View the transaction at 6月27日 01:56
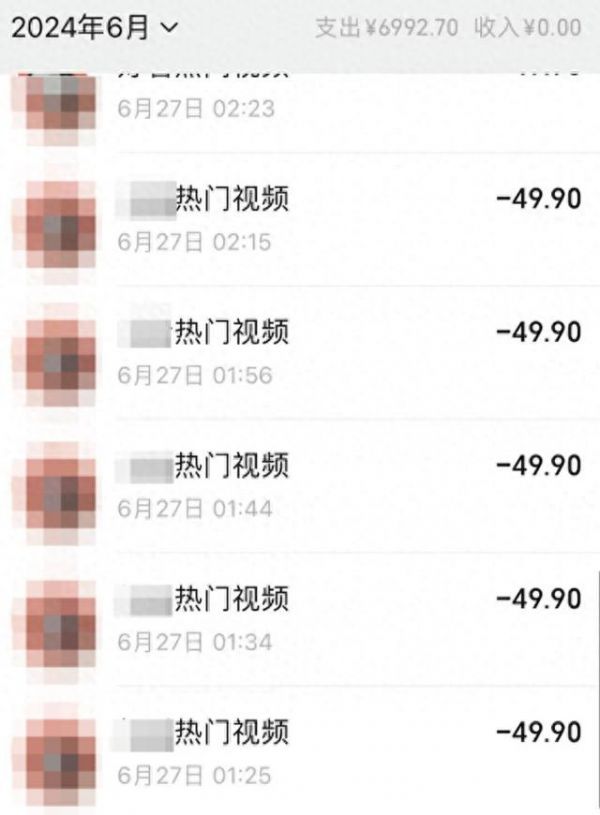The width and height of the screenshot is (600, 815). pyautogui.click(x=300, y=352)
